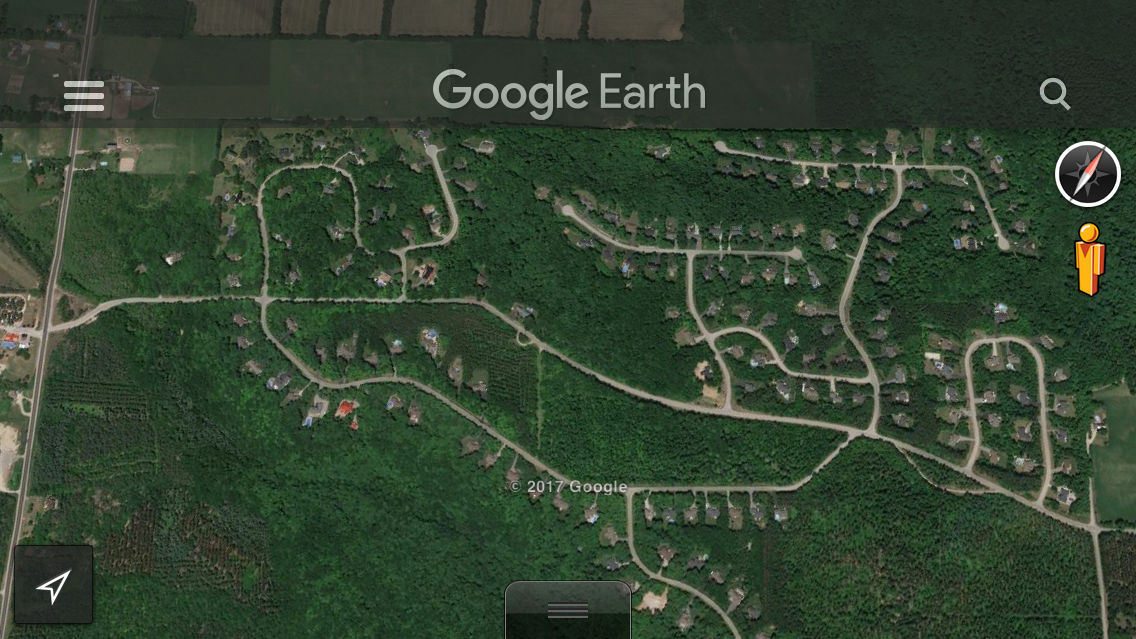Activate the Street View pegman
This screenshot has width=1136, height=639.
pos(1088,260)
